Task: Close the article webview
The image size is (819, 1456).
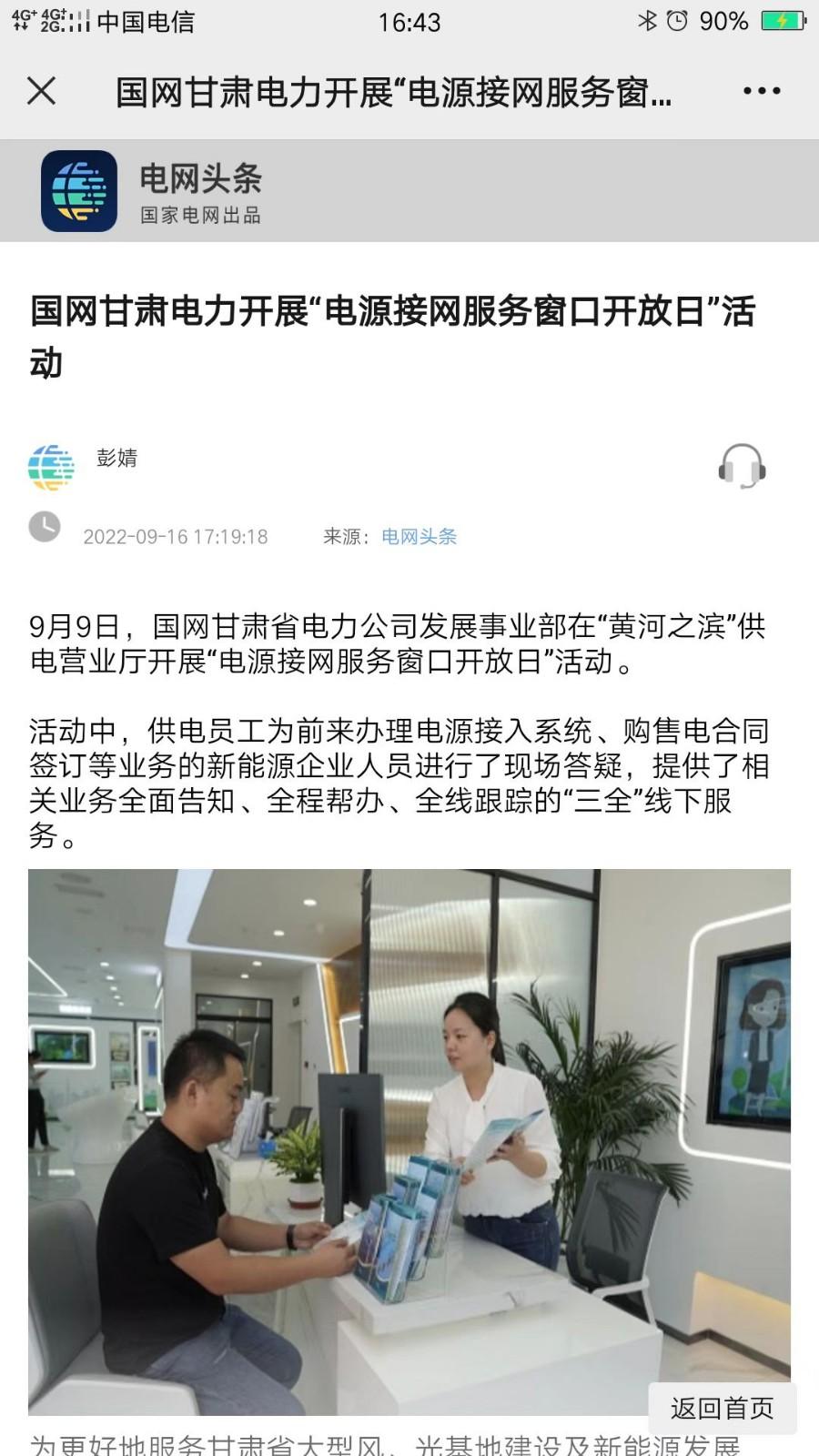Action: (x=42, y=91)
